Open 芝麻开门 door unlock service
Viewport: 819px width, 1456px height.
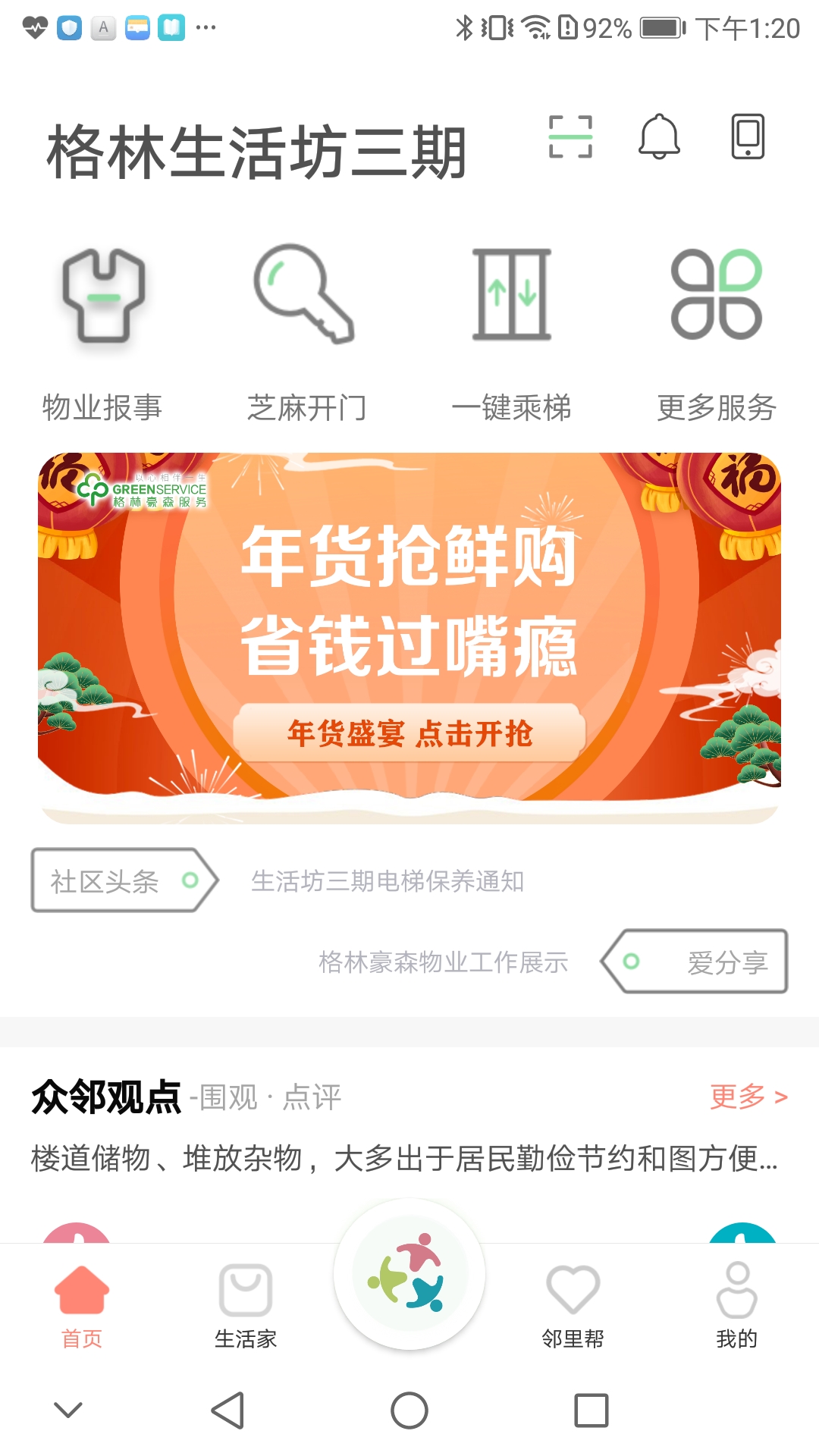pos(306,334)
